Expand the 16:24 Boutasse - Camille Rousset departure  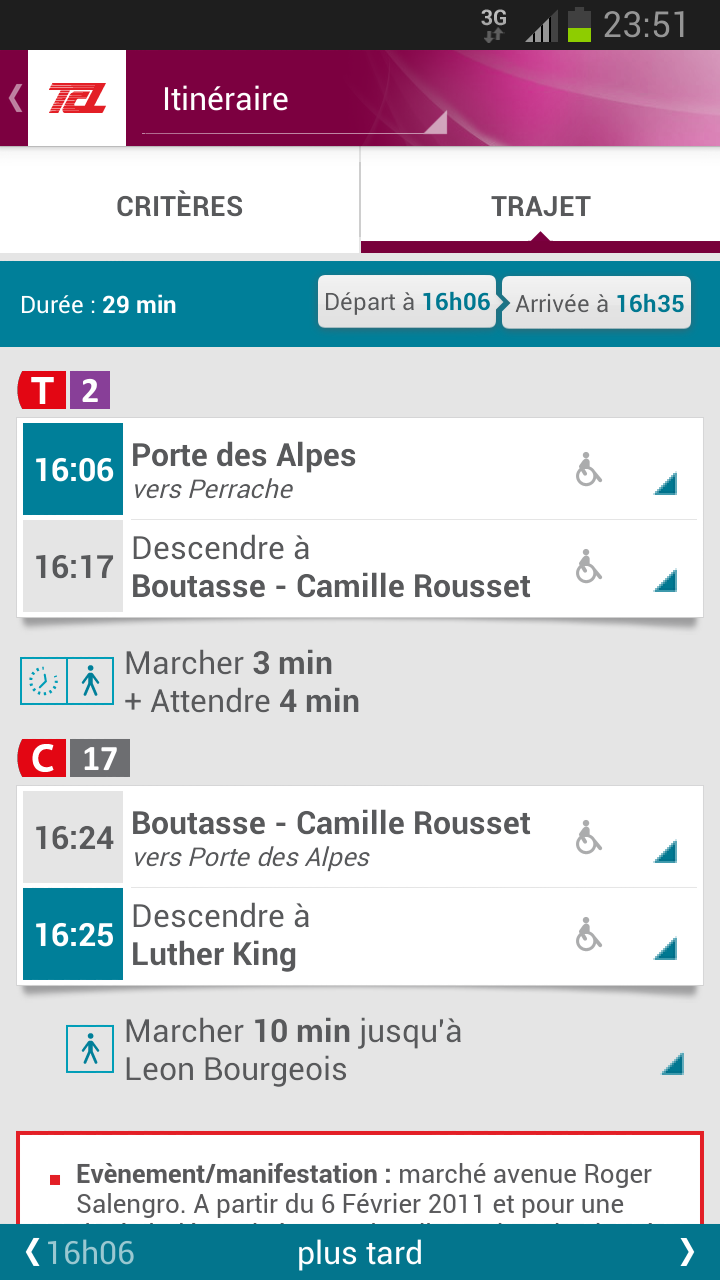360,838
